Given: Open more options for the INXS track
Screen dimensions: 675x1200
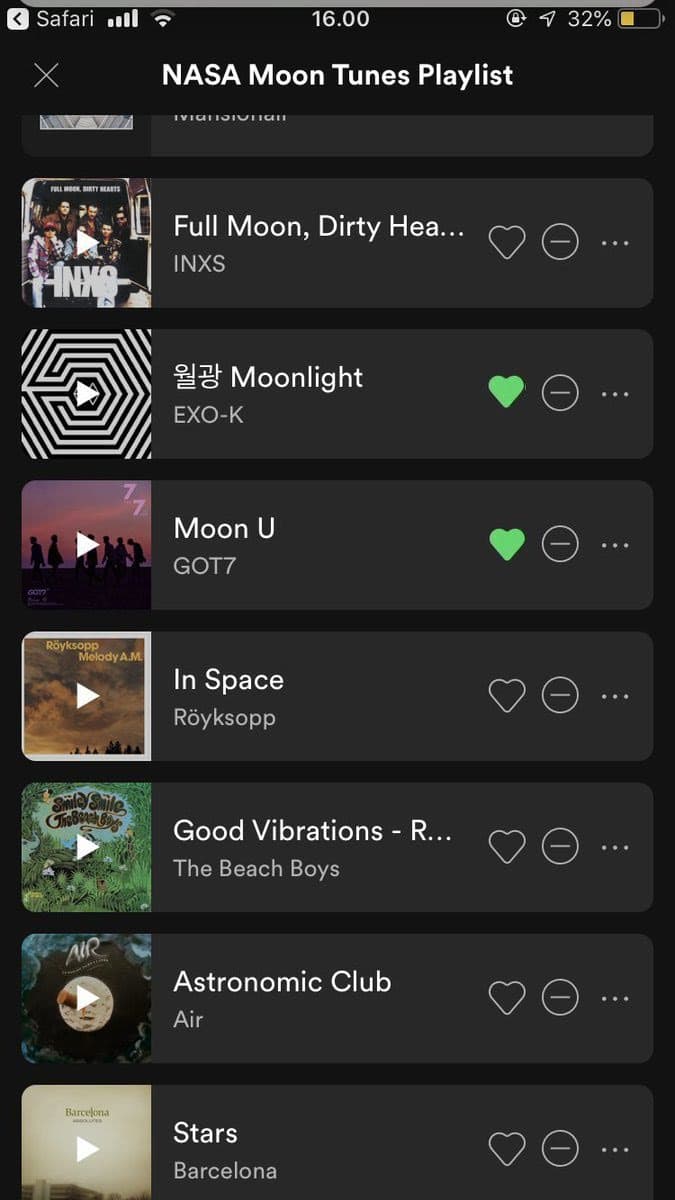Looking at the screenshot, I should coord(615,243).
